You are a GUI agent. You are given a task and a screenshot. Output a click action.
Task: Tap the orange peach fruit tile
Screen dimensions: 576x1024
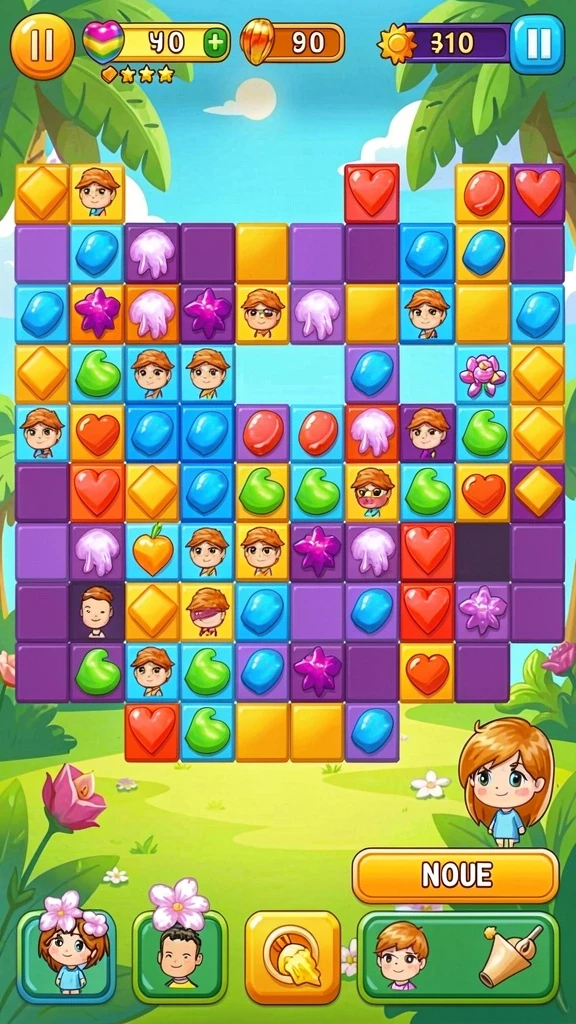pos(152,551)
